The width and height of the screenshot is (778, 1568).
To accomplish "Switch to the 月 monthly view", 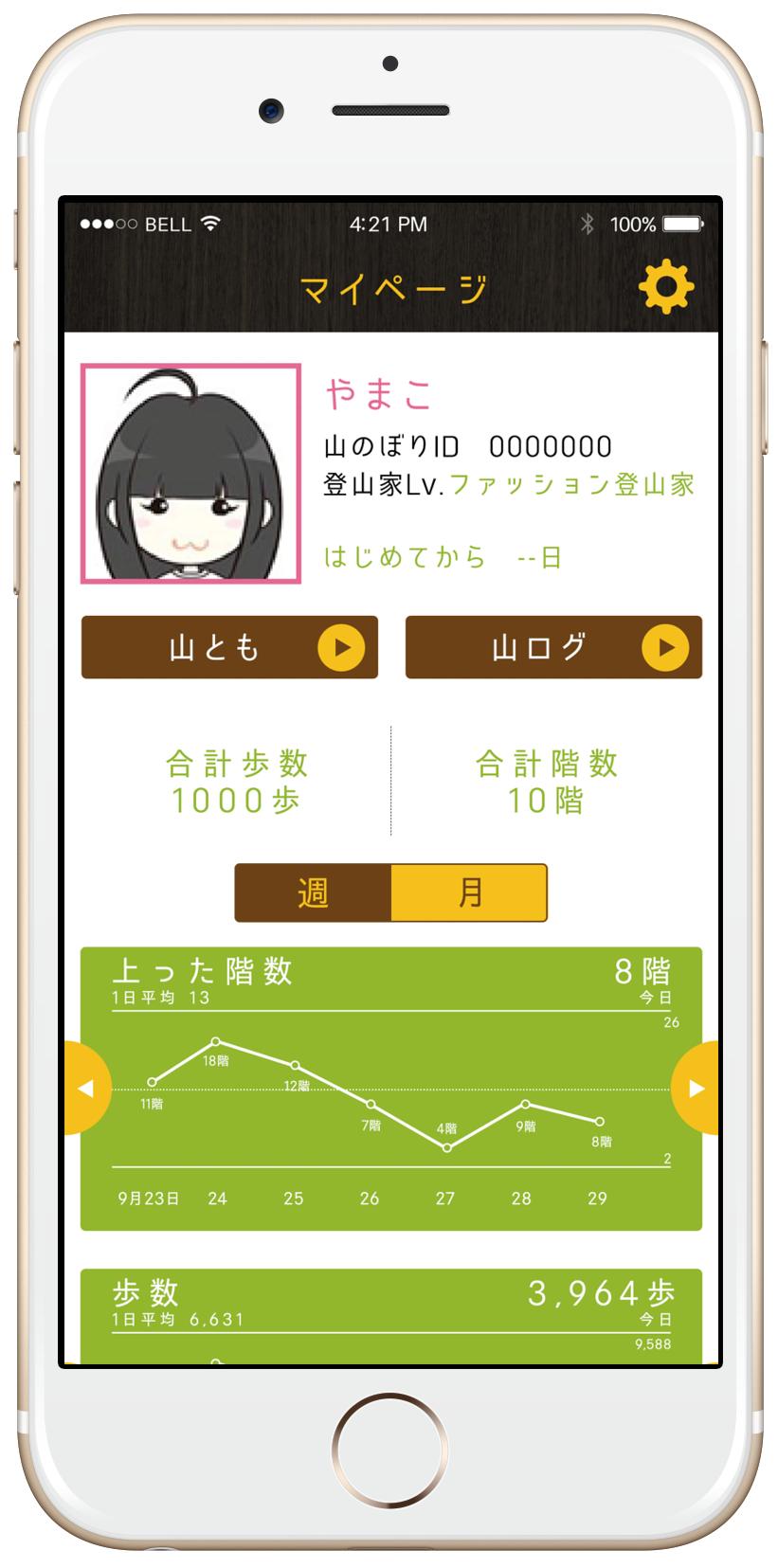I will coord(469,892).
